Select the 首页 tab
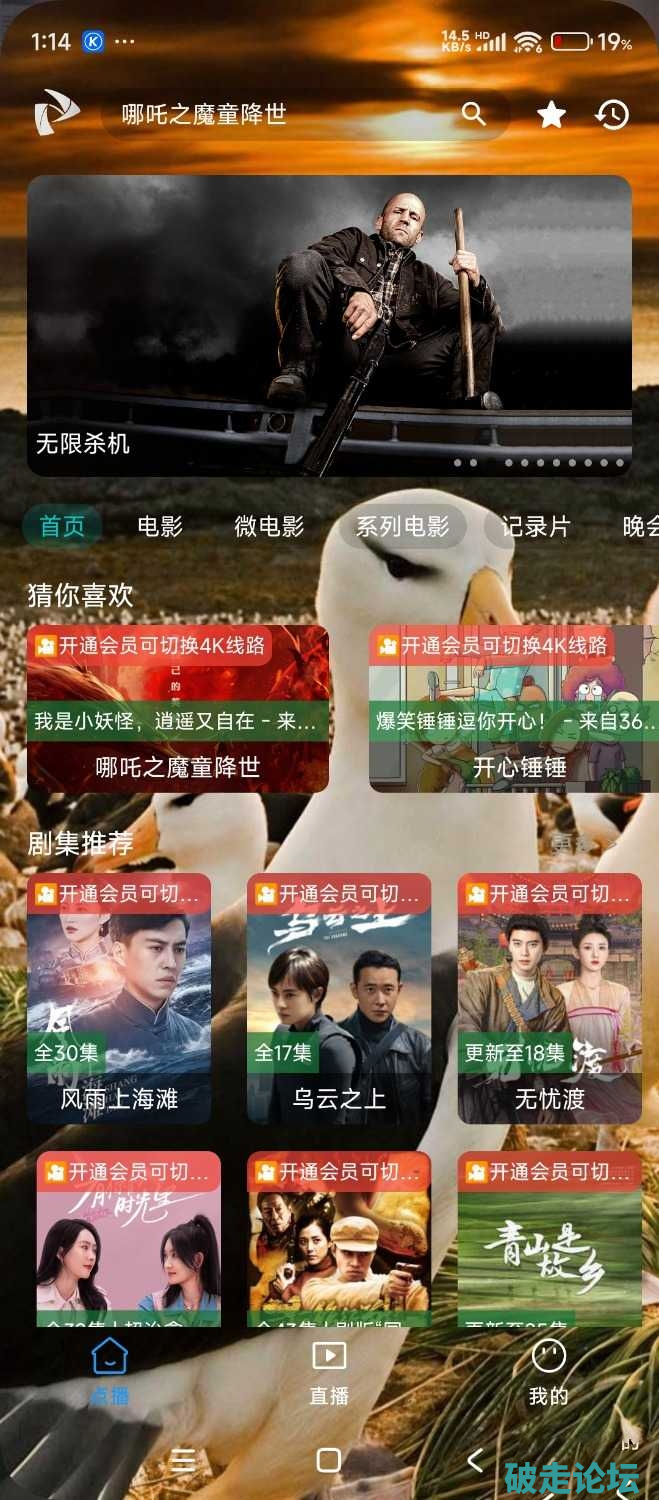The width and height of the screenshot is (659, 1500). click(62, 526)
